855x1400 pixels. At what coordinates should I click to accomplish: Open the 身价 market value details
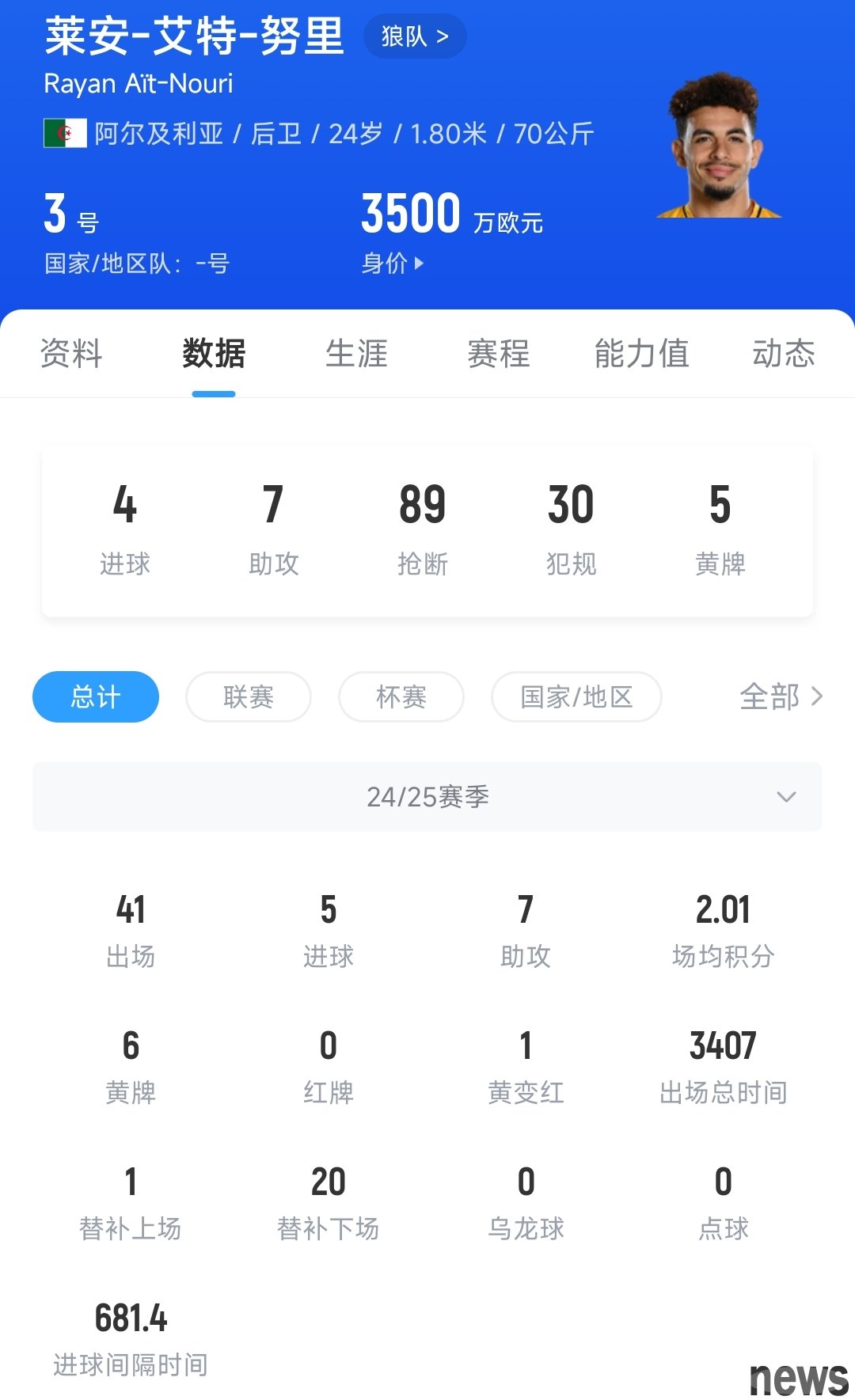(393, 263)
